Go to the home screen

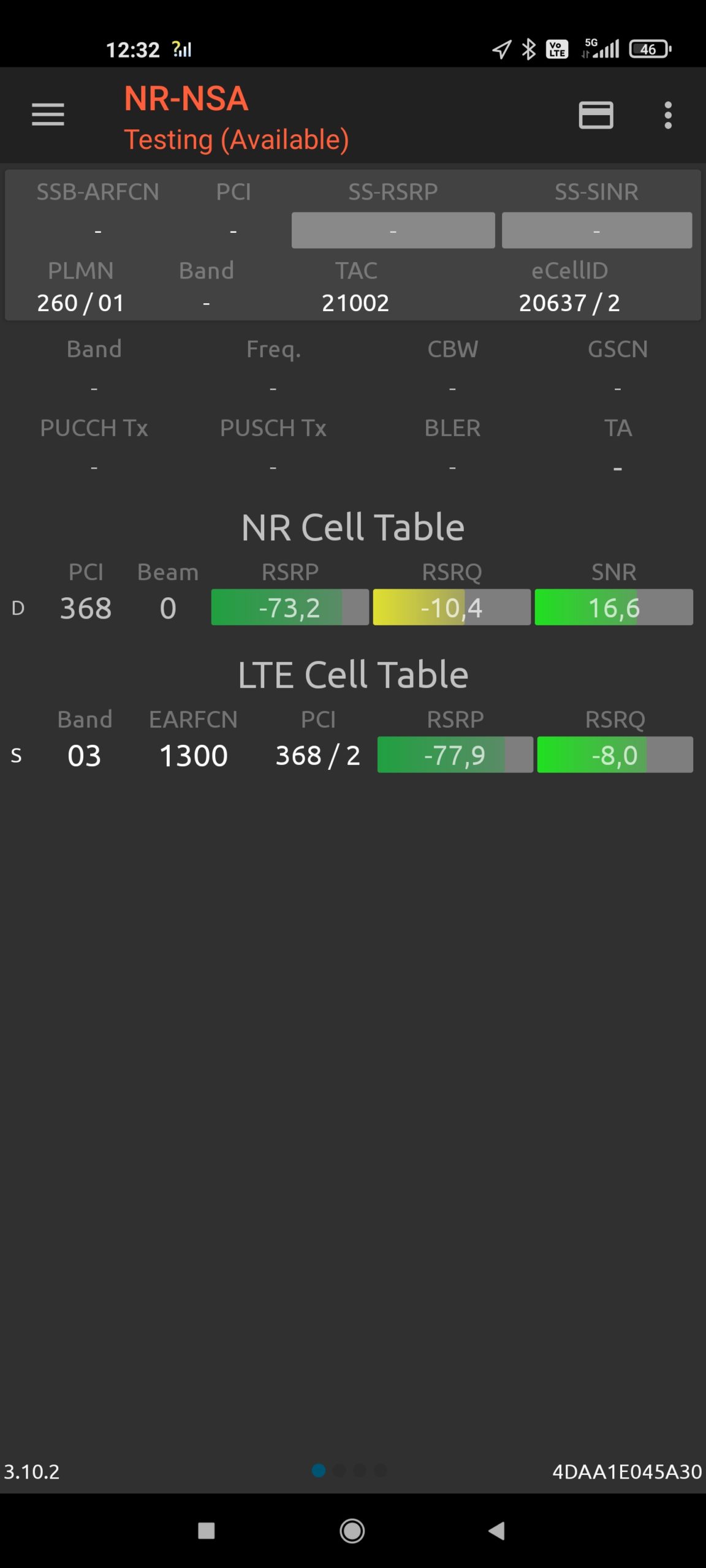click(352, 1531)
